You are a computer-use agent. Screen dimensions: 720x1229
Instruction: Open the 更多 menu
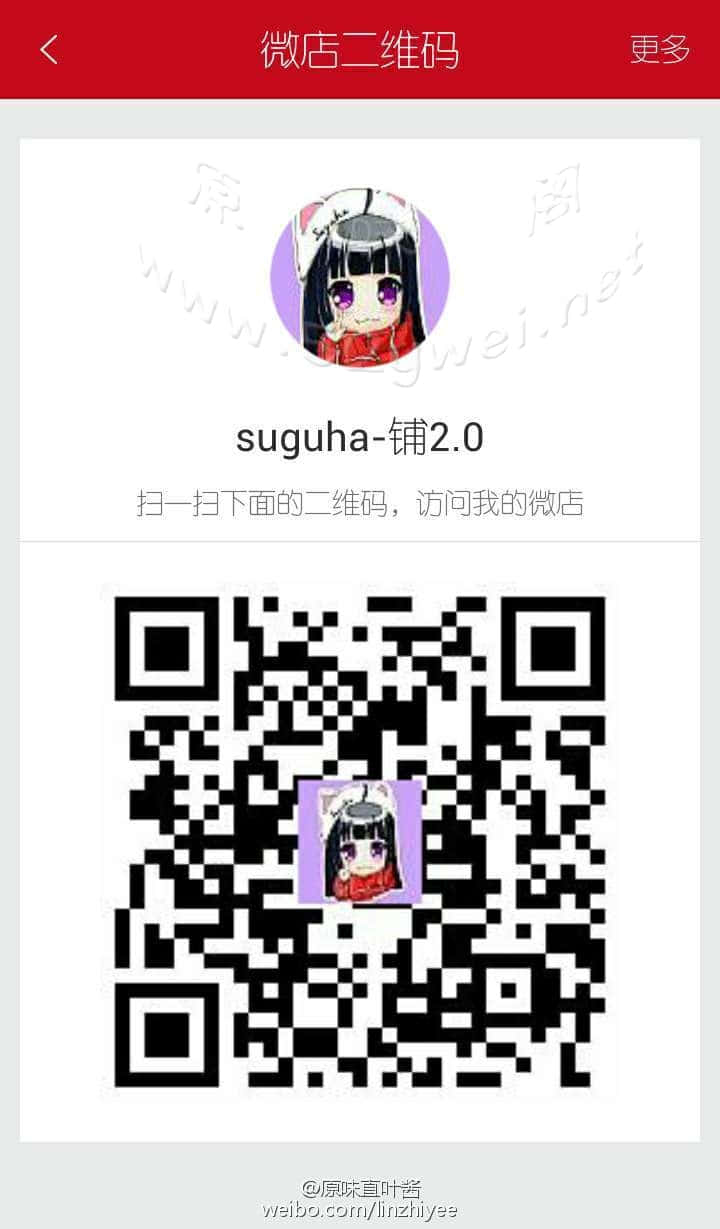click(x=660, y=49)
